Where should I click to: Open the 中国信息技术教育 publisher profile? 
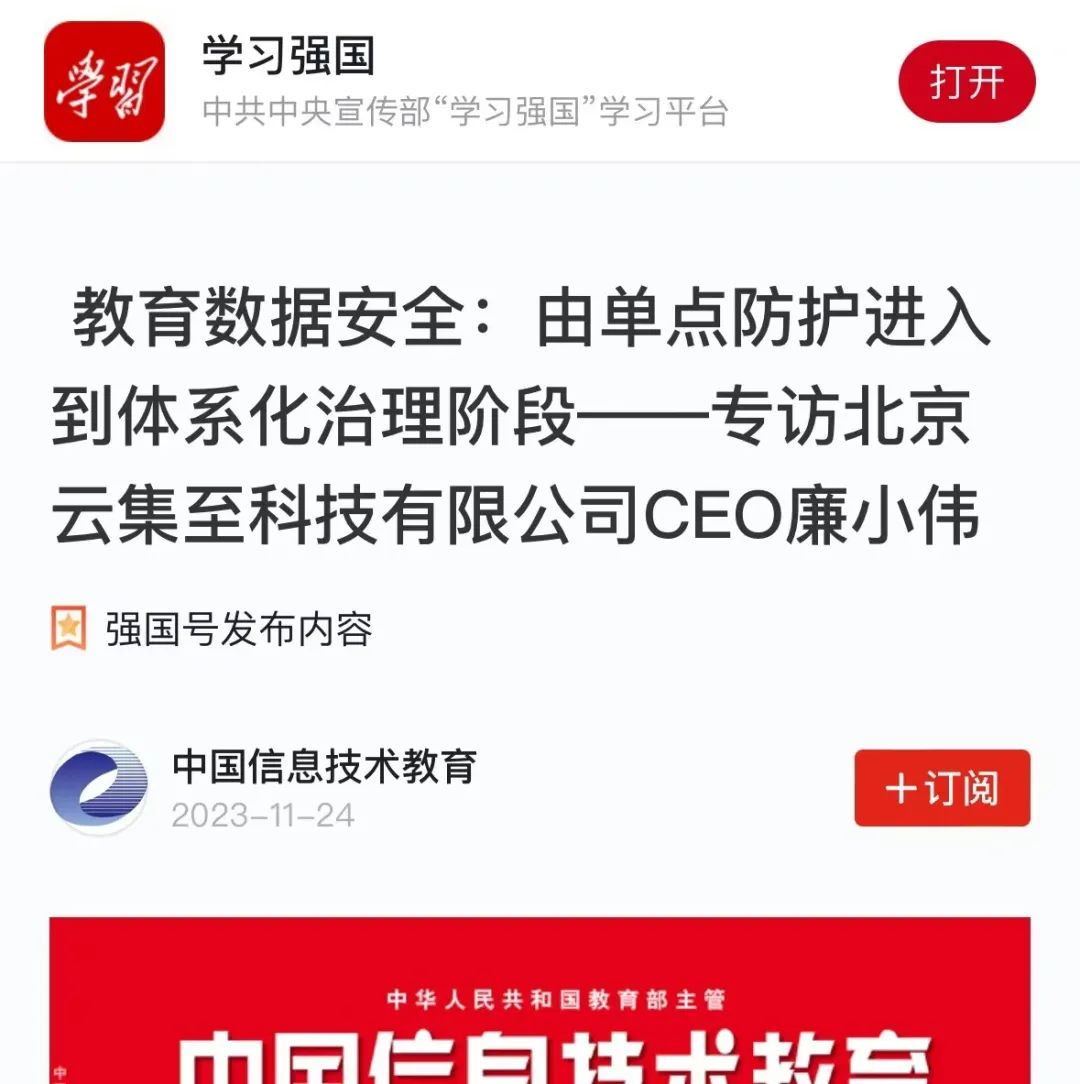pos(323,767)
